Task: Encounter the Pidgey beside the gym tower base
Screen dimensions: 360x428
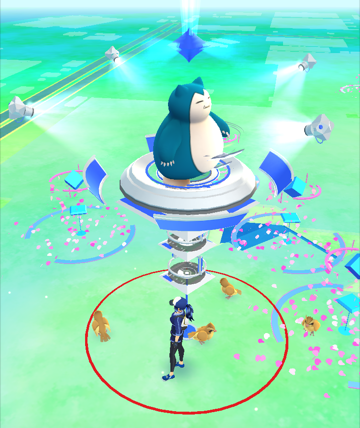Action: point(230,289)
